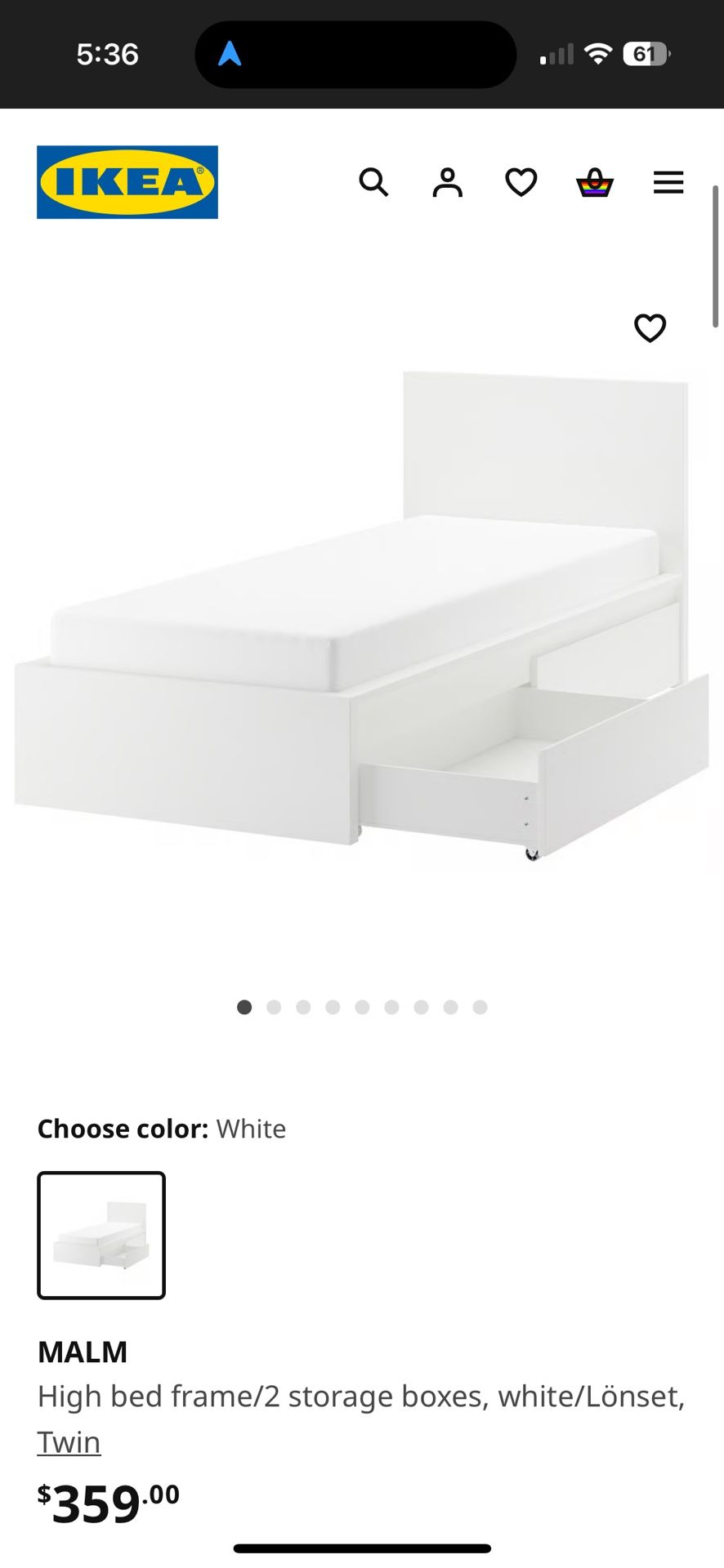Open the search magnifier icon
The image size is (724, 1568).
point(373,182)
